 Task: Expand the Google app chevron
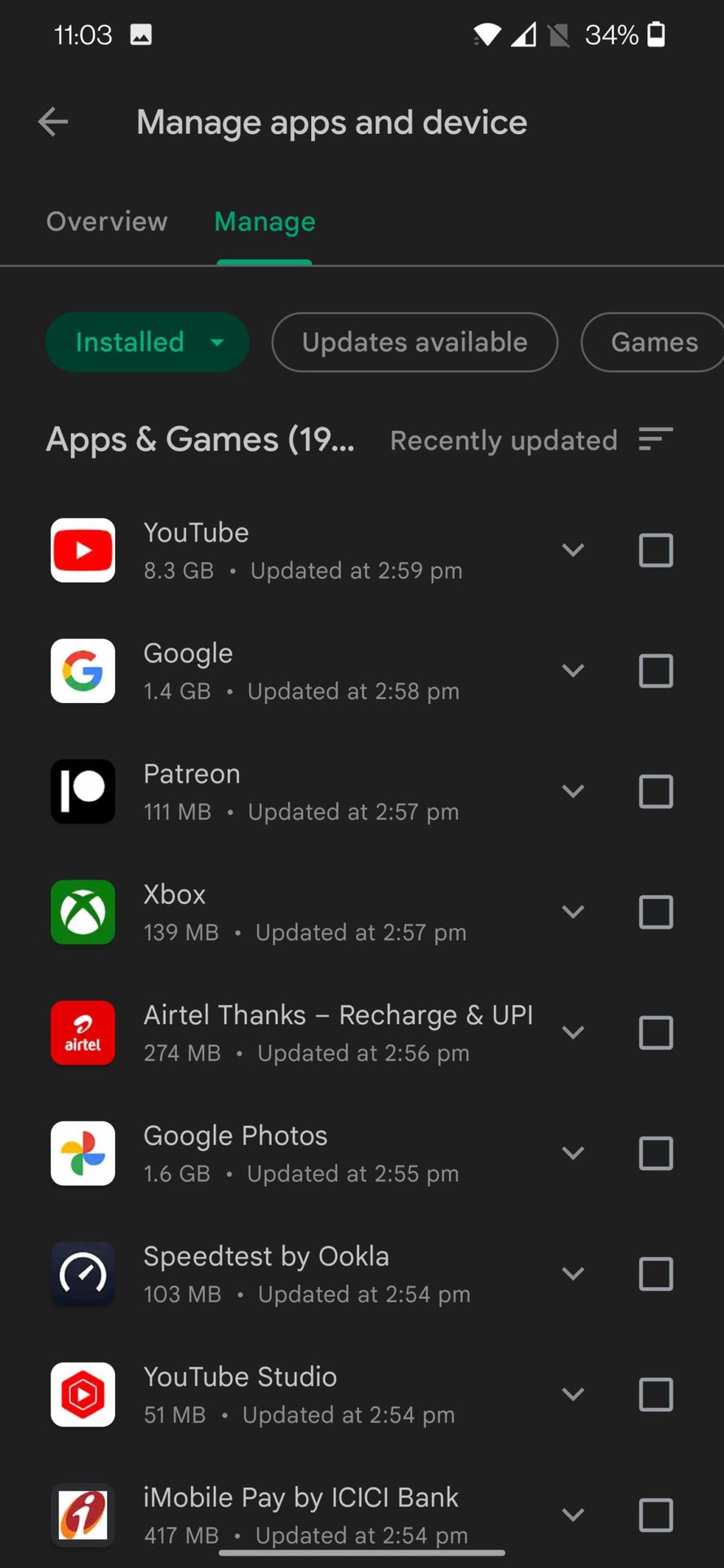[x=573, y=671]
